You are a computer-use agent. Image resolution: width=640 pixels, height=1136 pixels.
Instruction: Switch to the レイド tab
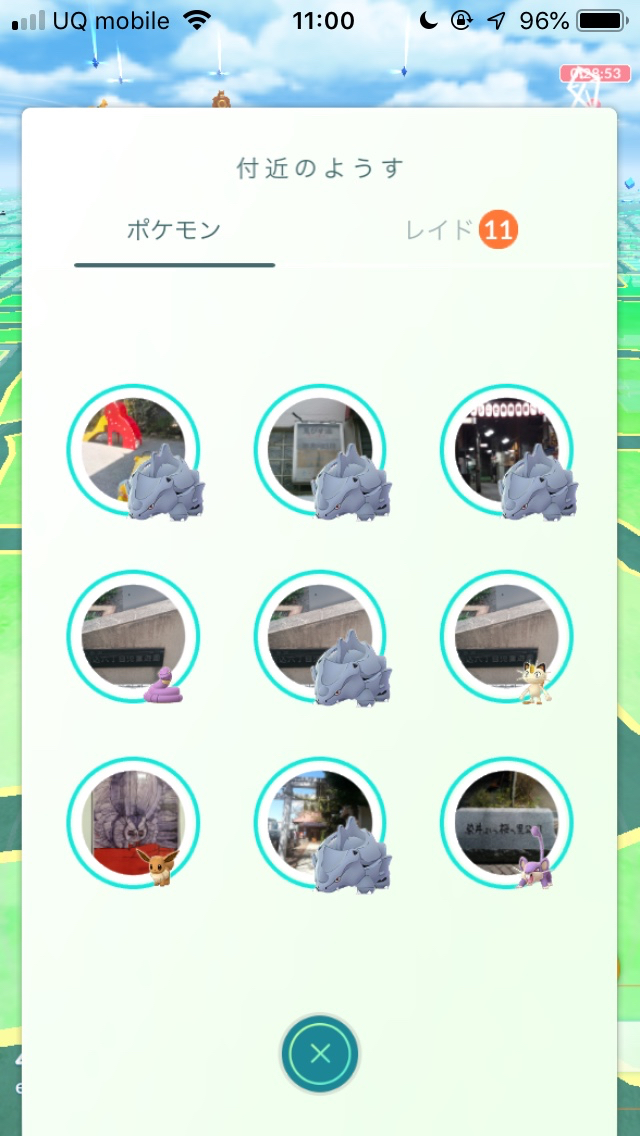(458, 231)
